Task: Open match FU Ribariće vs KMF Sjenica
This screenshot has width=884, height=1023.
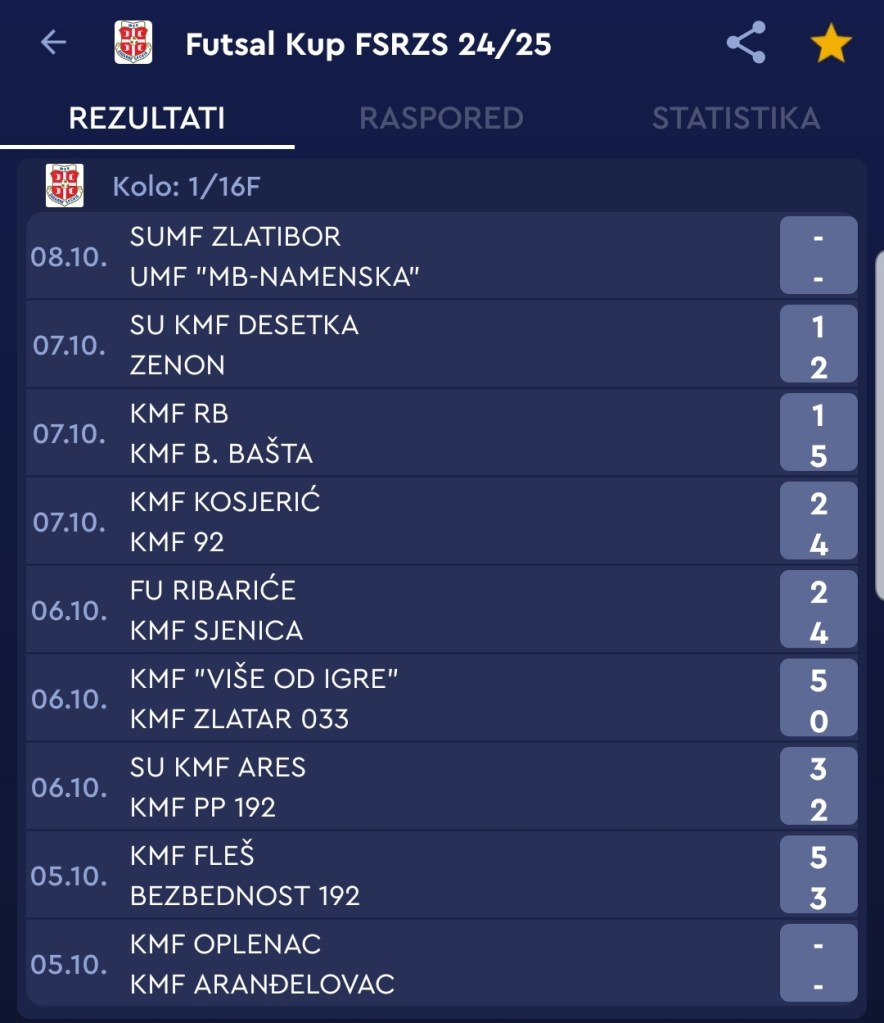Action: click(x=441, y=610)
